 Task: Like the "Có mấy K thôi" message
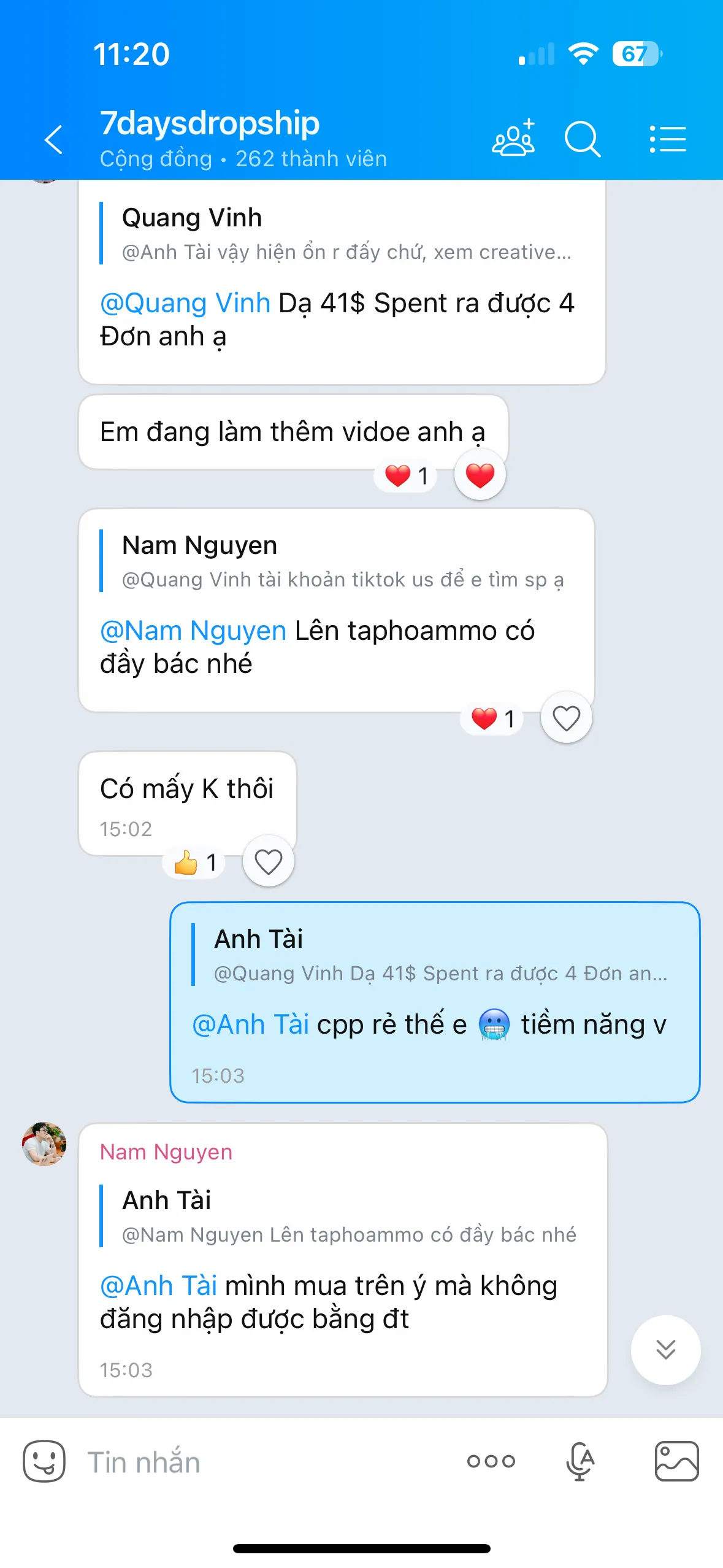tap(268, 861)
